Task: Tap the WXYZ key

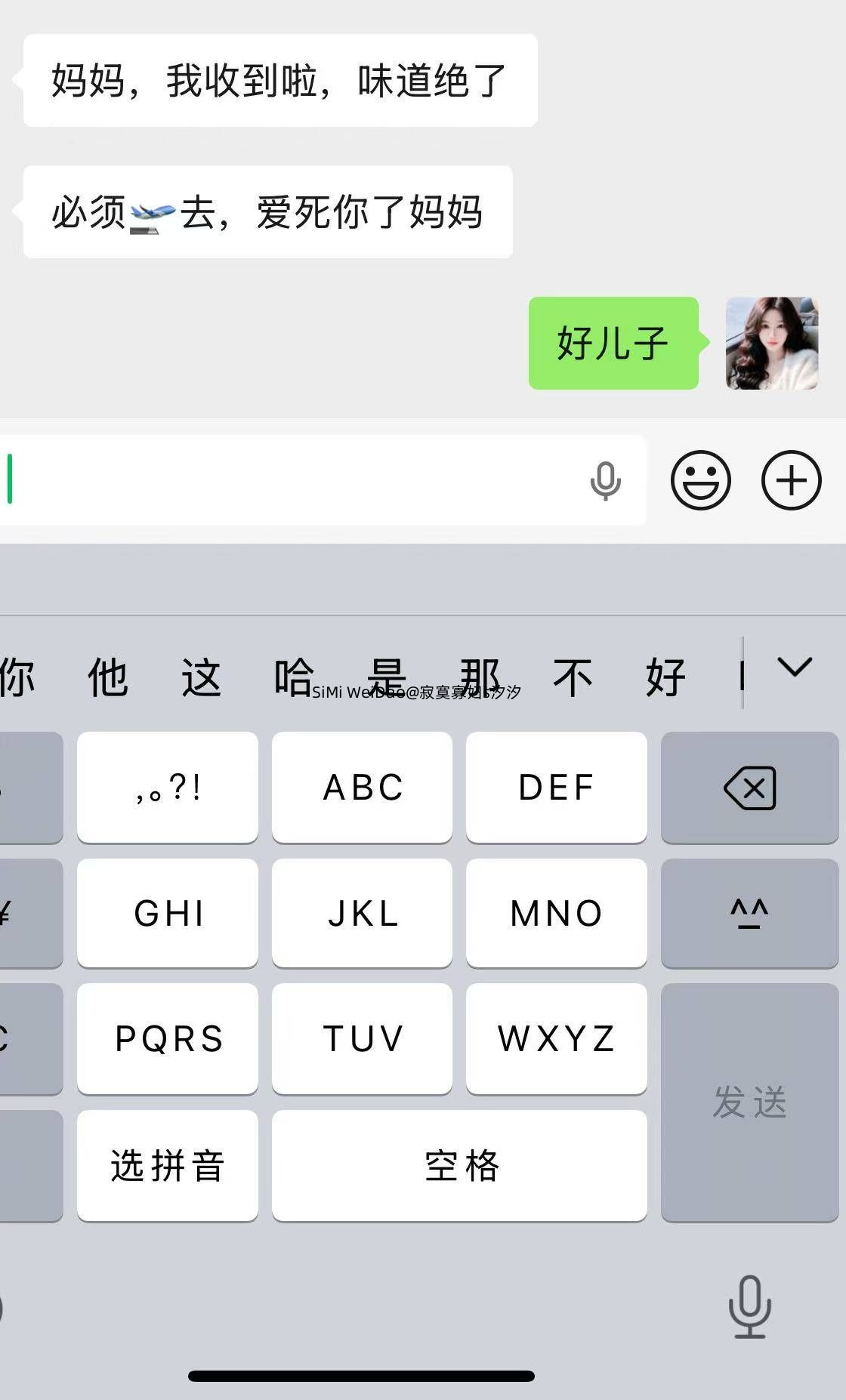Action: click(557, 1038)
